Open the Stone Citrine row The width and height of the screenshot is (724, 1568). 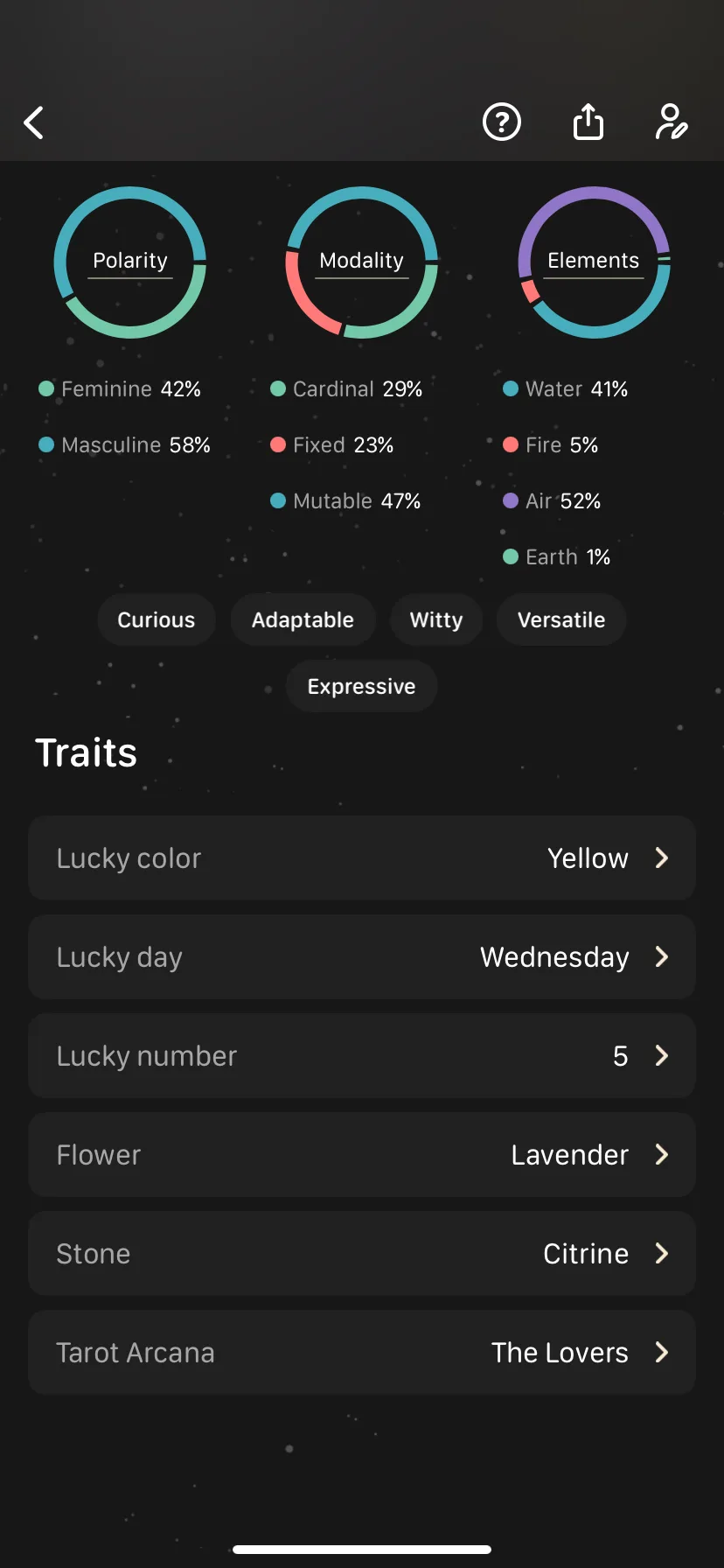(x=362, y=1254)
